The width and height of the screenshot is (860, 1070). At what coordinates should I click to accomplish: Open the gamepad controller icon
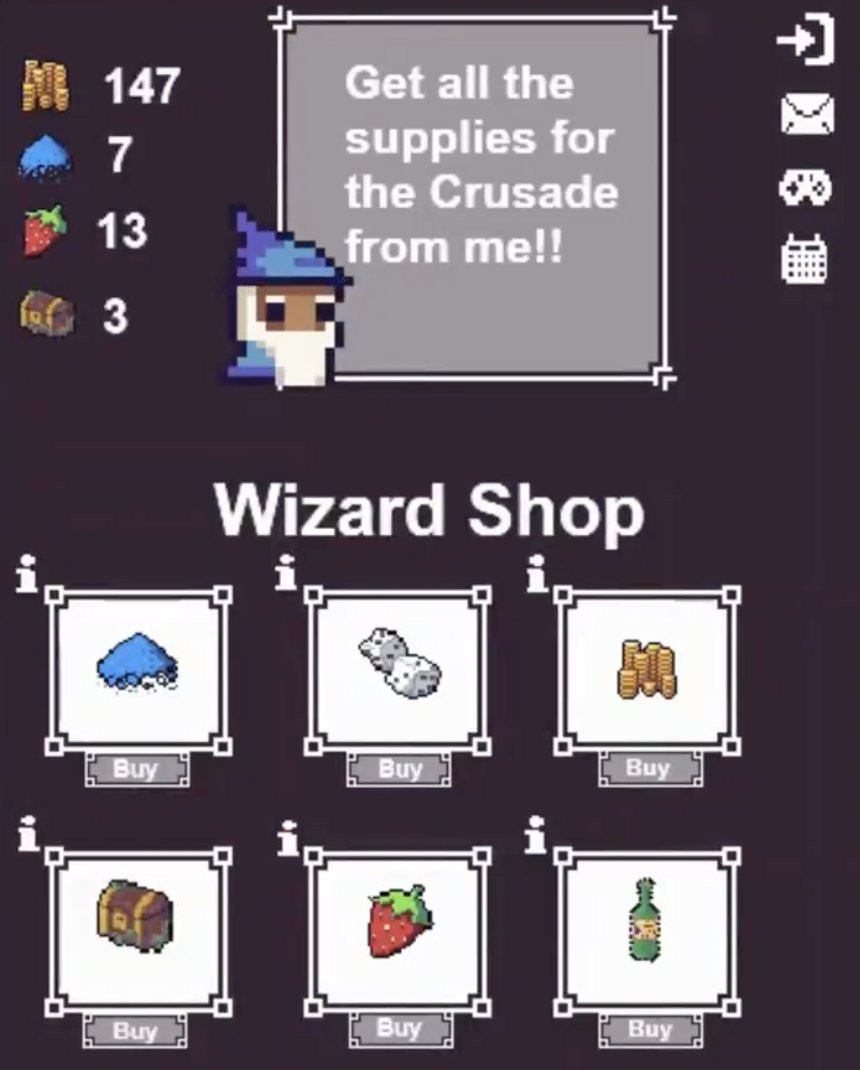805,186
